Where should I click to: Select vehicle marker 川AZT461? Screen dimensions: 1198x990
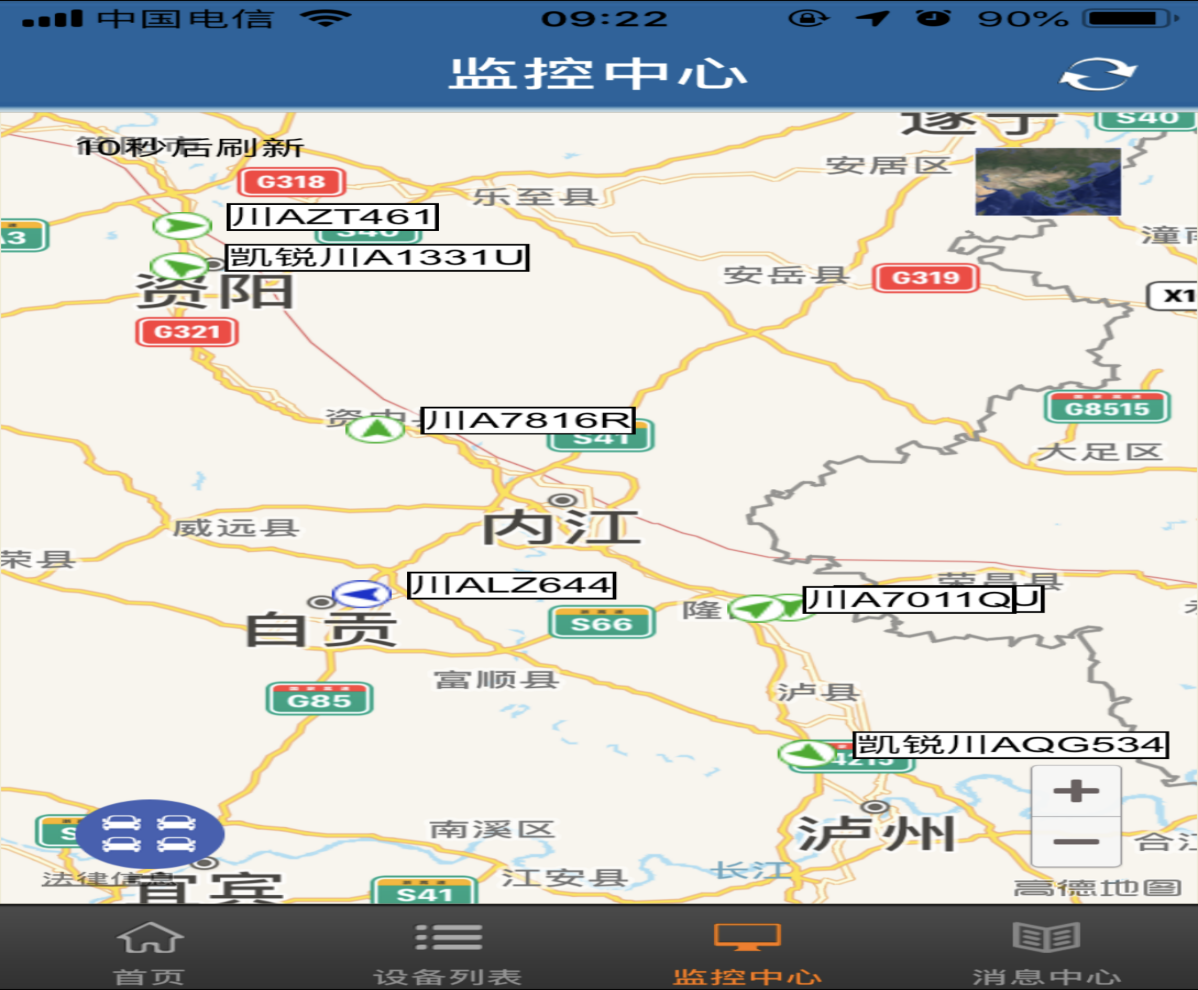point(182,225)
